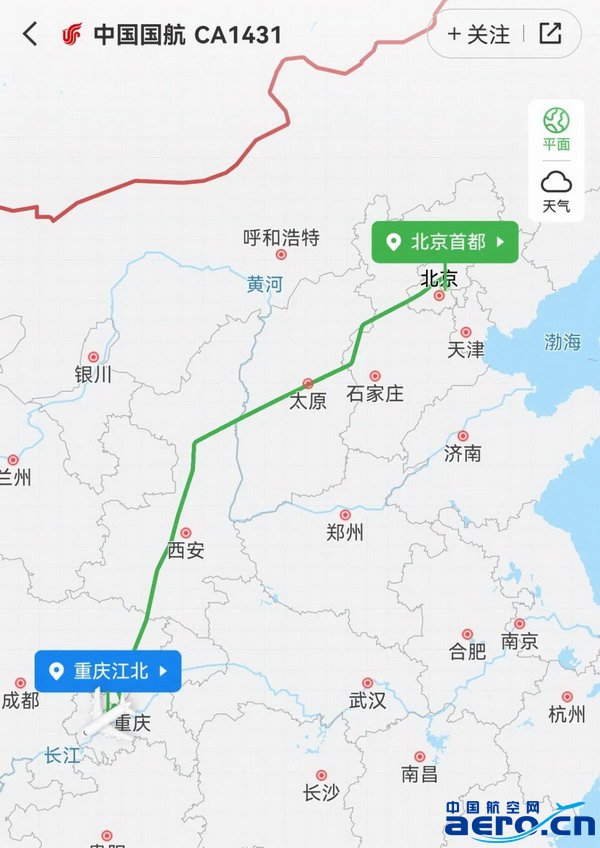Show the 天气 weather layer
Image resolution: width=600 pixels, height=848 pixels.
(x=556, y=191)
